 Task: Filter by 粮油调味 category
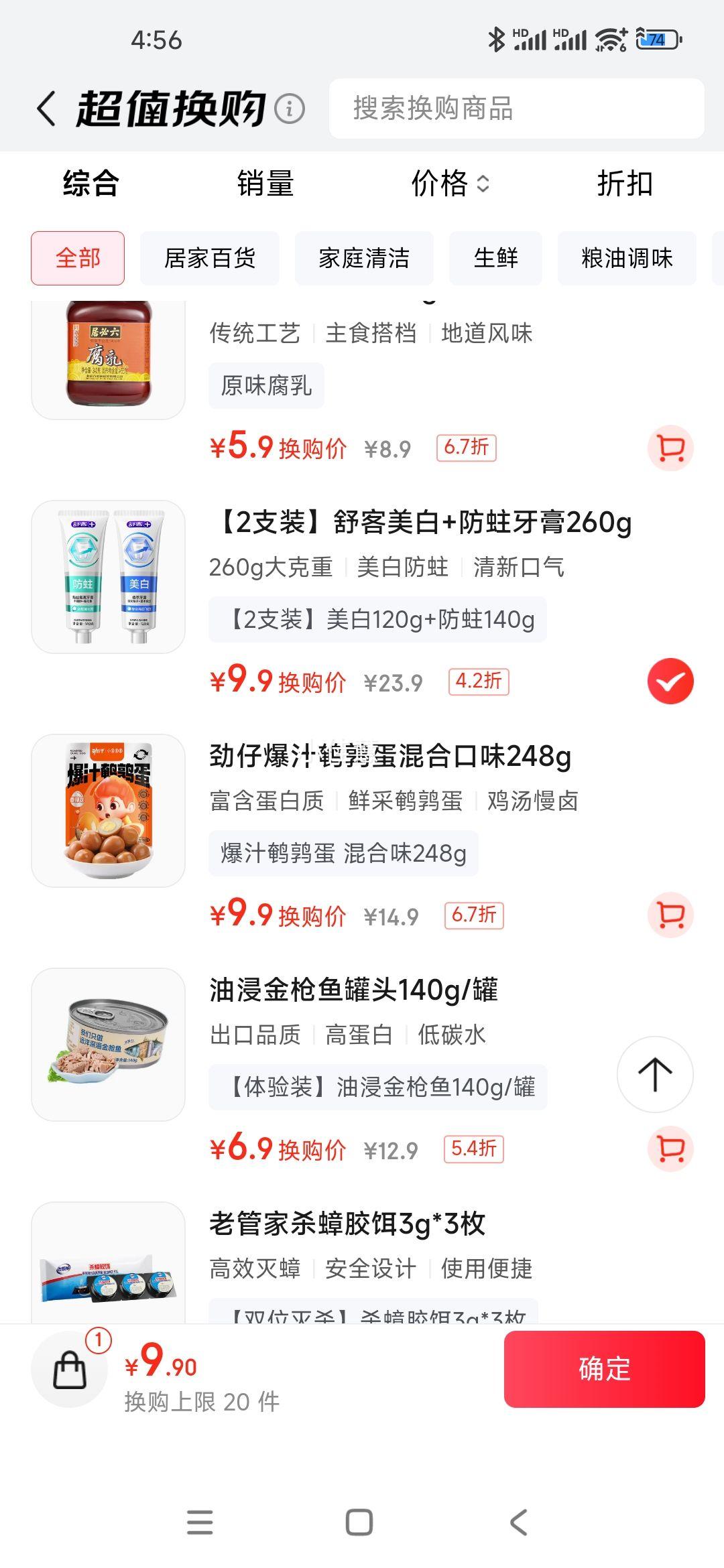tap(627, 258)
